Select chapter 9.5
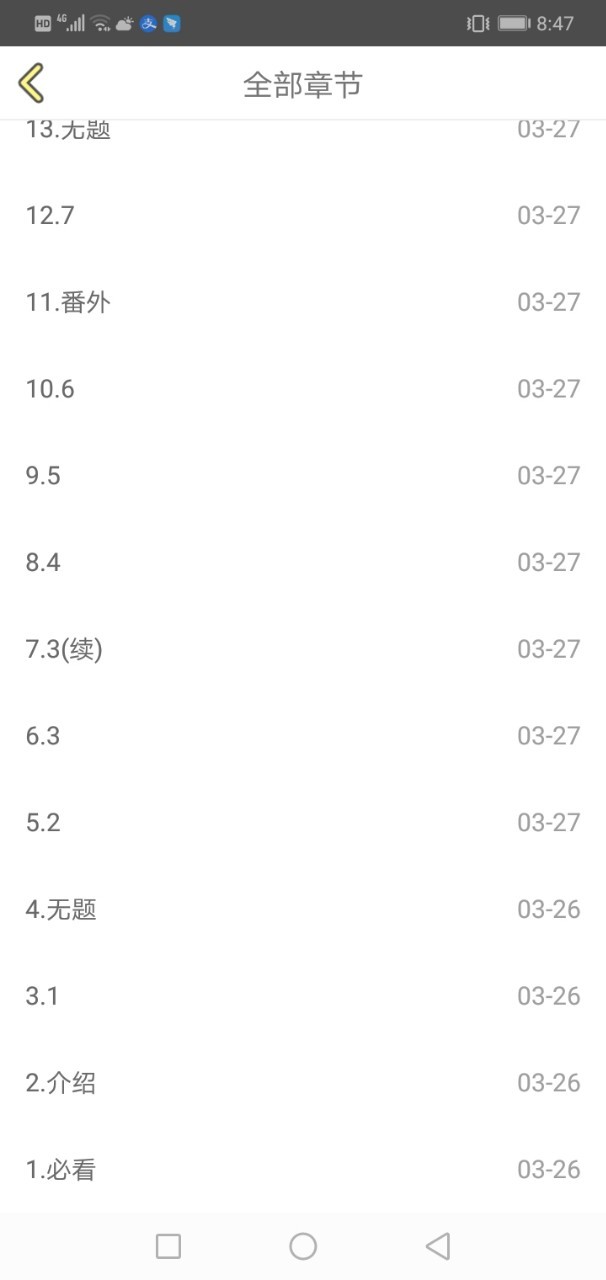Image resolution: width=606 pixels, height=1280 pixels. pyautogui.click(x=303, y=475)
